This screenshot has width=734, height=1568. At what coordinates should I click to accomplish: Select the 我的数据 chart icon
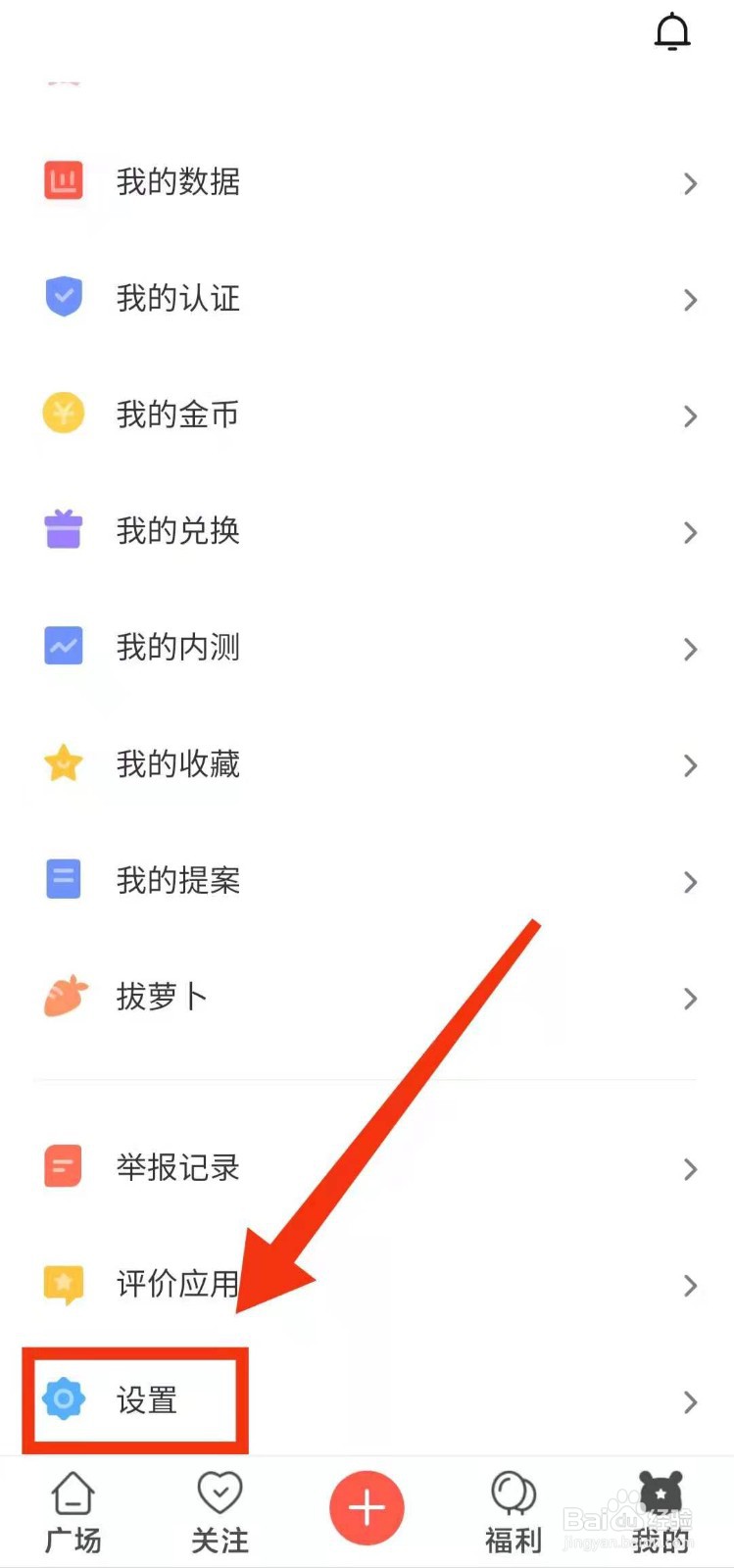point(63,181)
